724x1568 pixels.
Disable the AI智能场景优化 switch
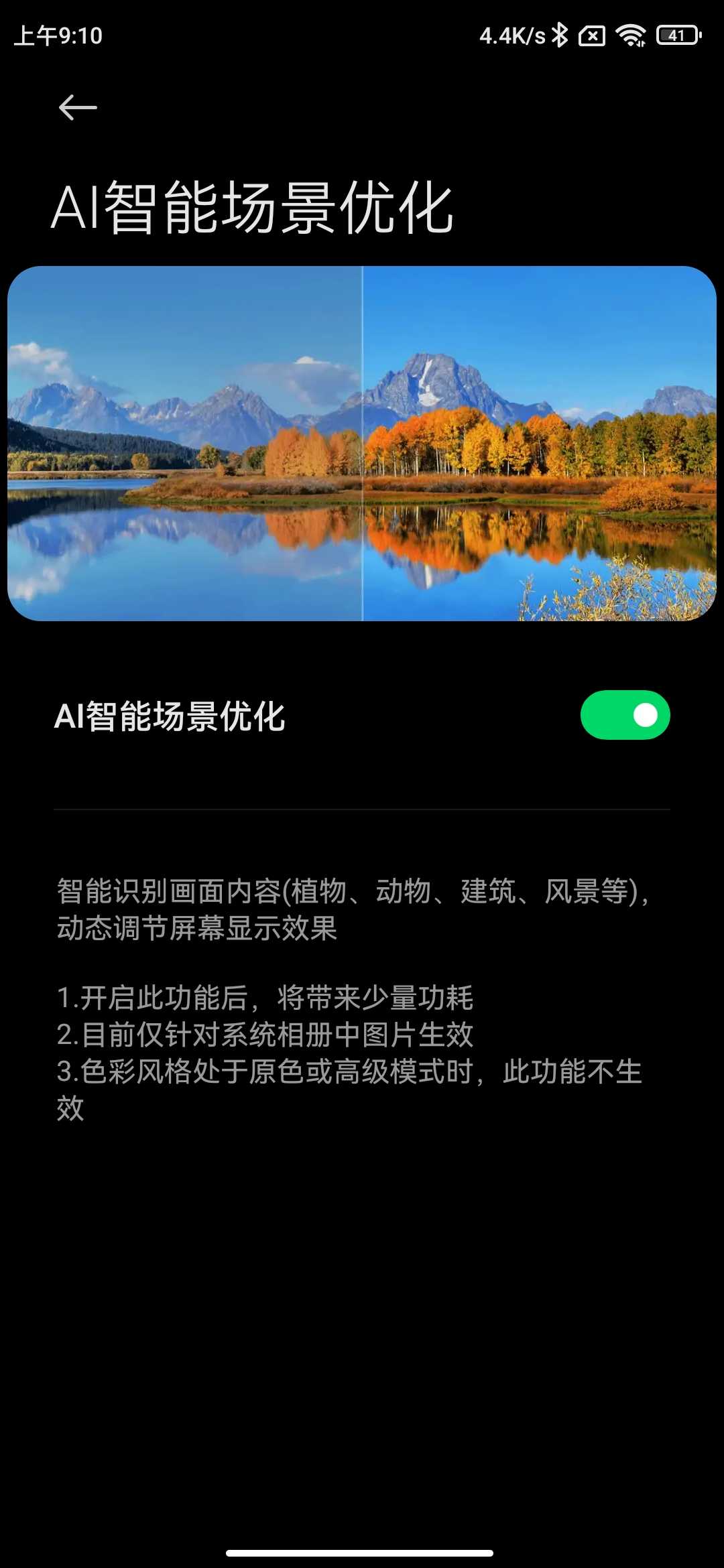[625, 715]
